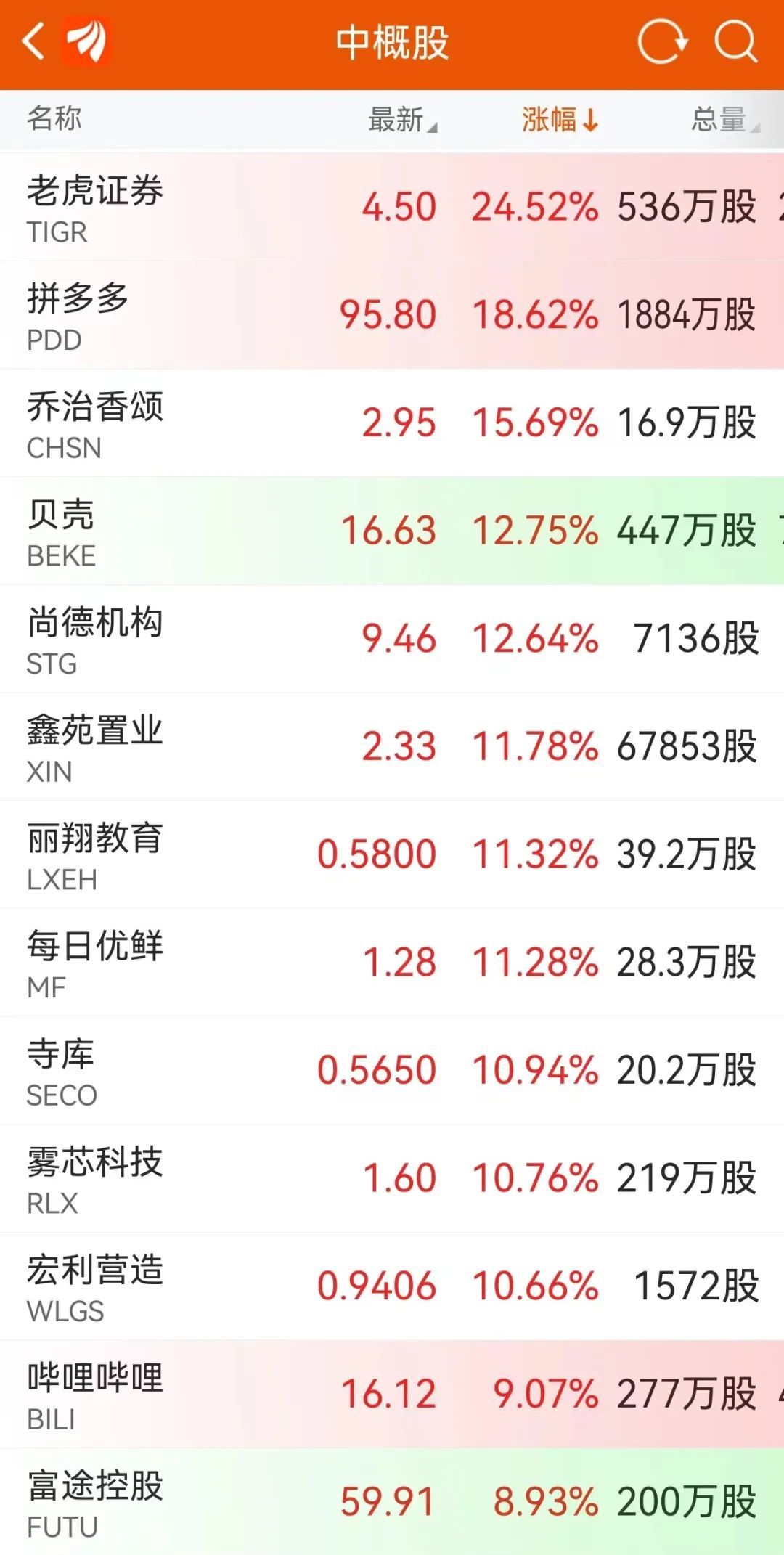View details for 丽翔教育 LXEH

(x=392, y=854)
